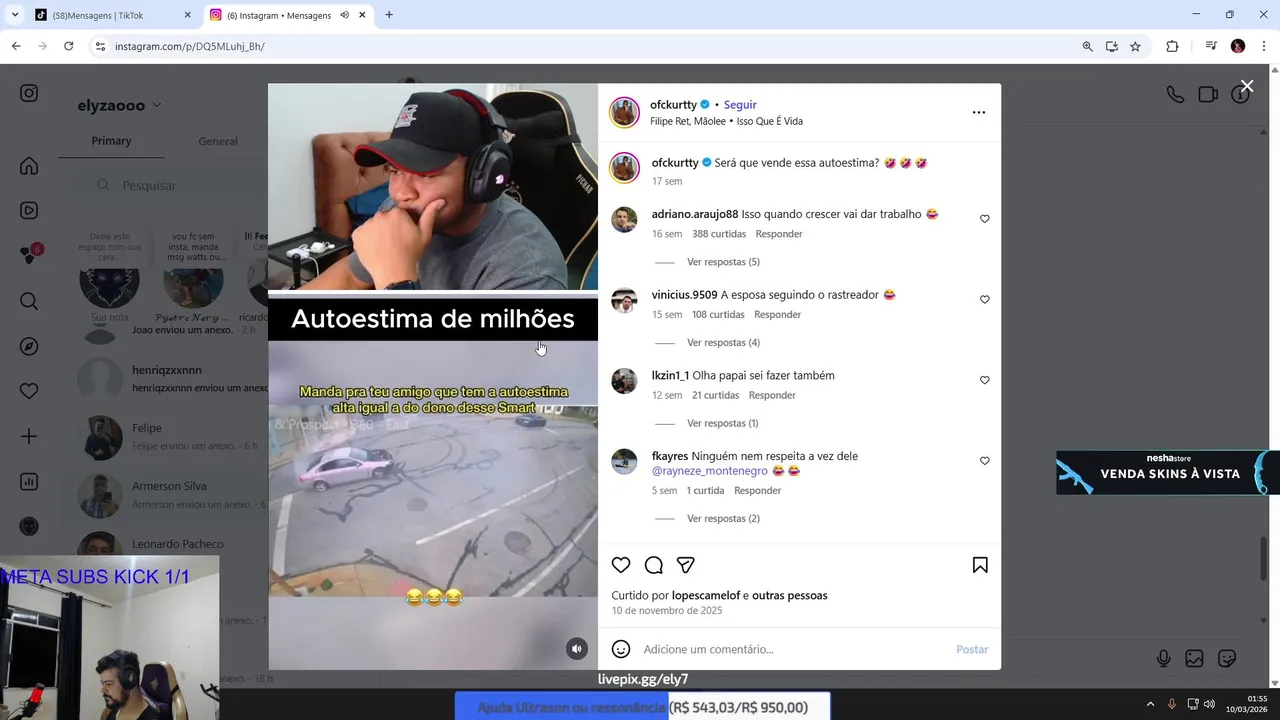
Task: Reload the page in browser
Action: [x=68, y=46]
